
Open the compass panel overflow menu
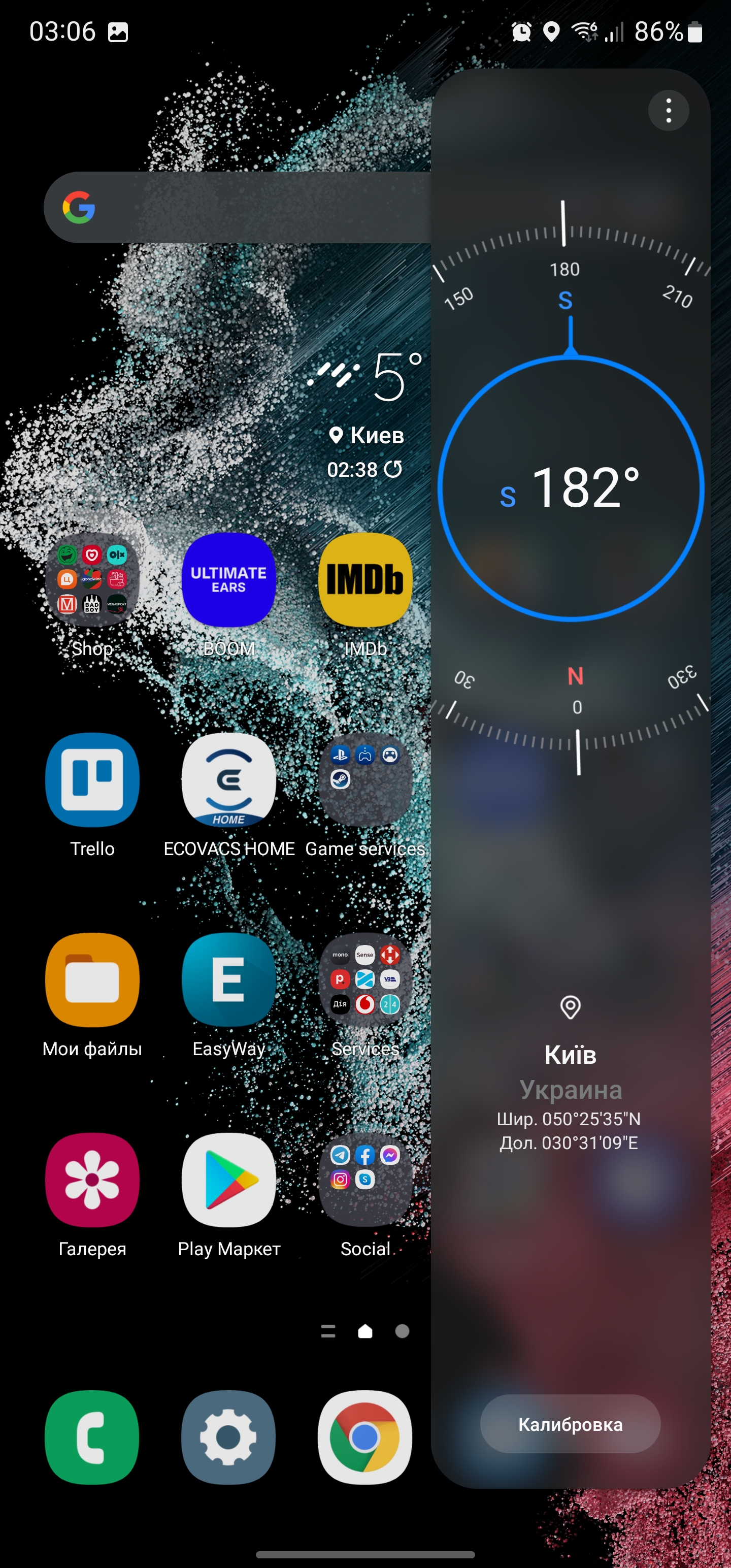click(669, 111)
